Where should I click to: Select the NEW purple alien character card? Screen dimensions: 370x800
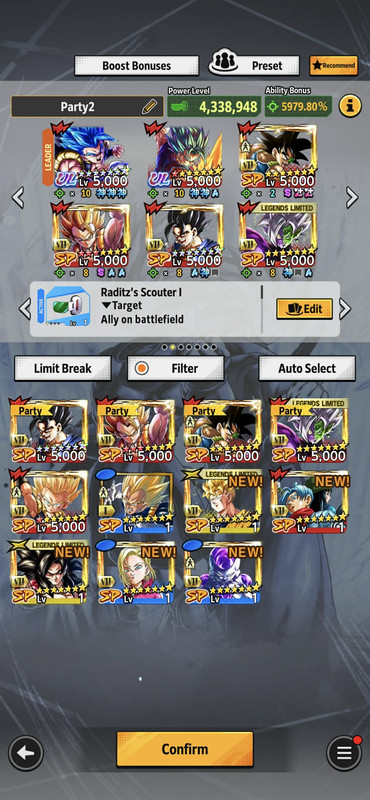[x=223, y=572]
